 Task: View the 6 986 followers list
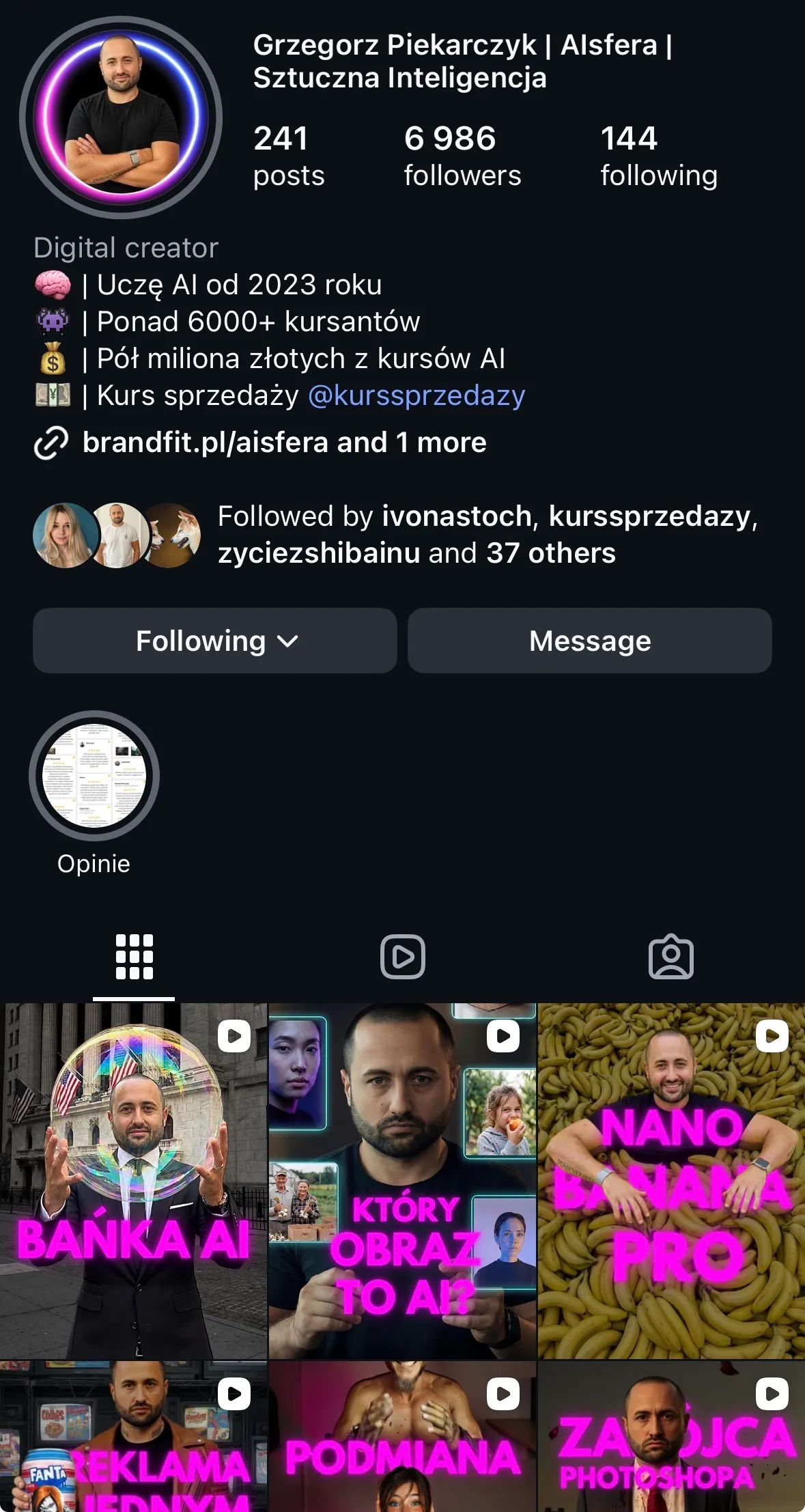(462, 156)
